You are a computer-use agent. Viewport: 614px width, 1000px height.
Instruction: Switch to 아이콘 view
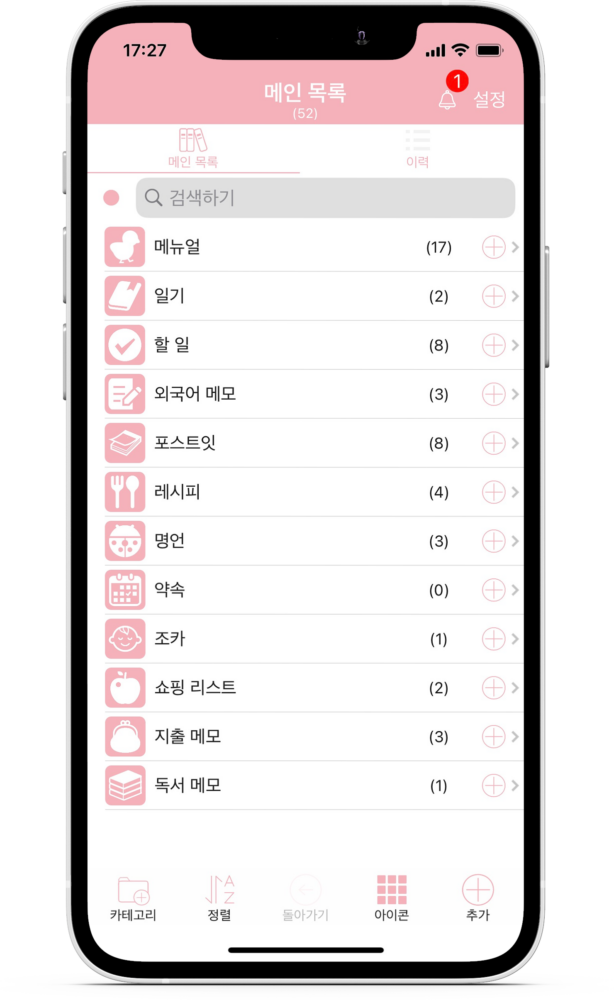click(391, 898)
